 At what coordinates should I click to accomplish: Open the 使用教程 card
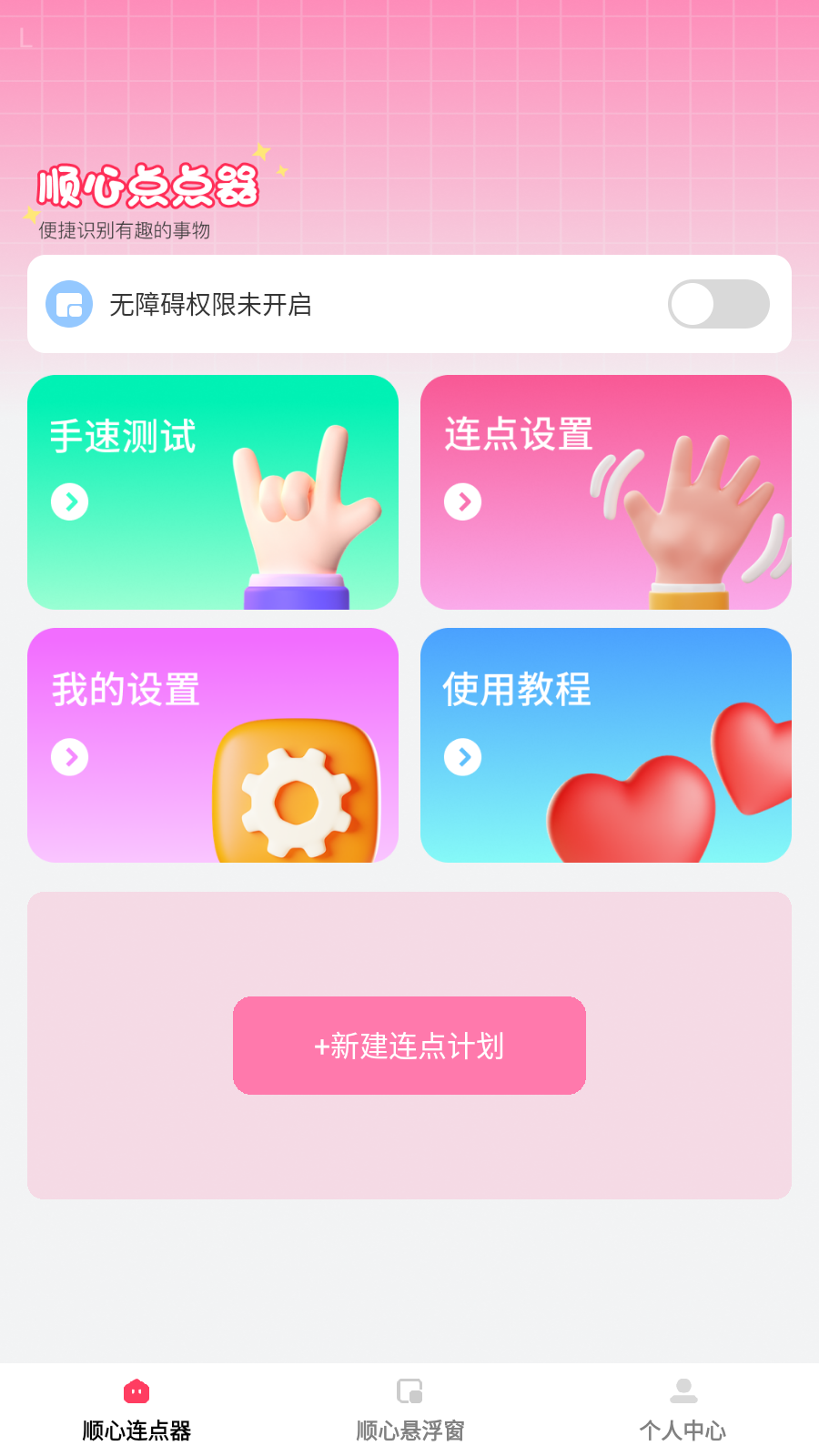click(605, 744)
